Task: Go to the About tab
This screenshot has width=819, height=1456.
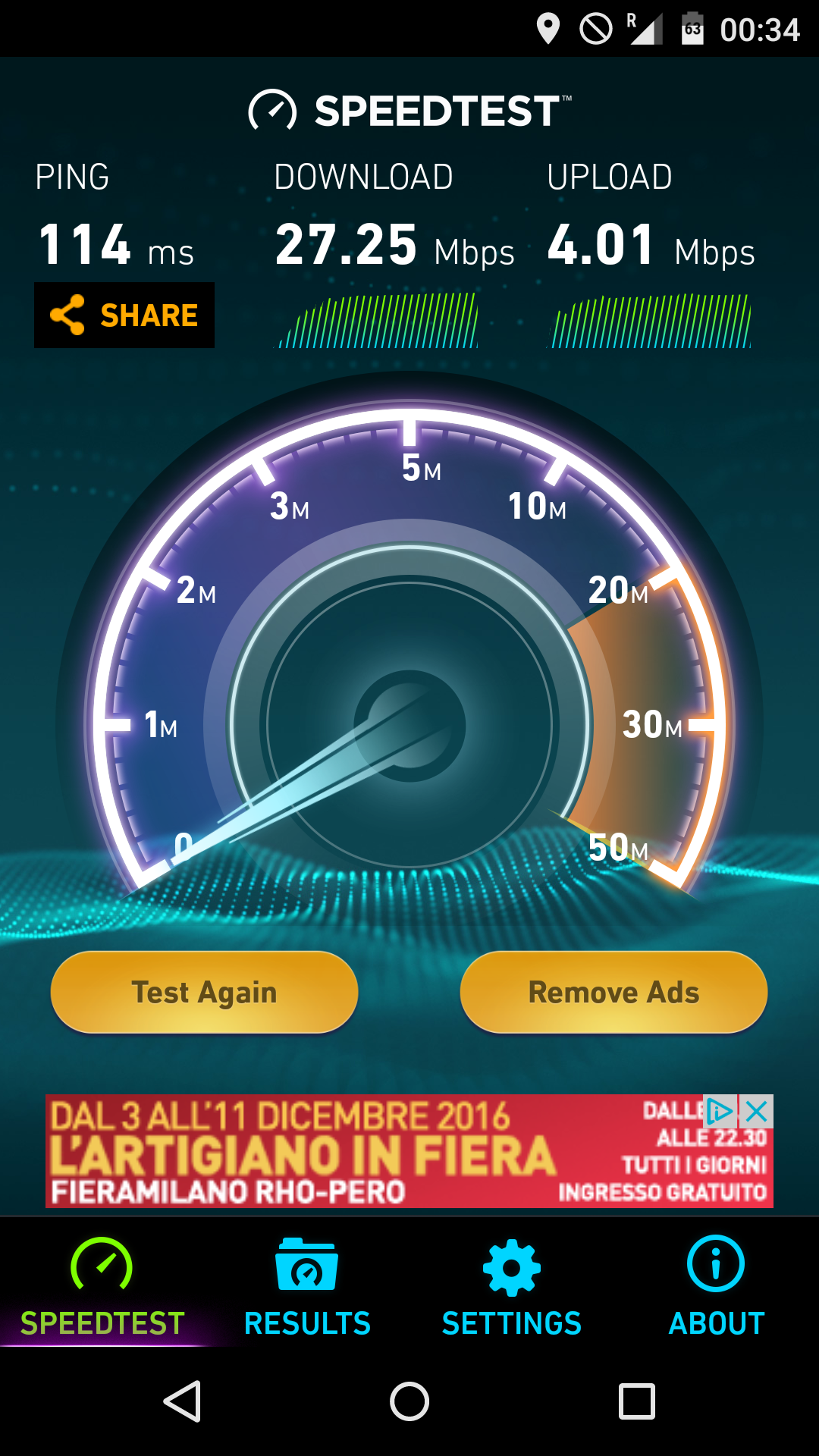Action: click(717, 1288)
